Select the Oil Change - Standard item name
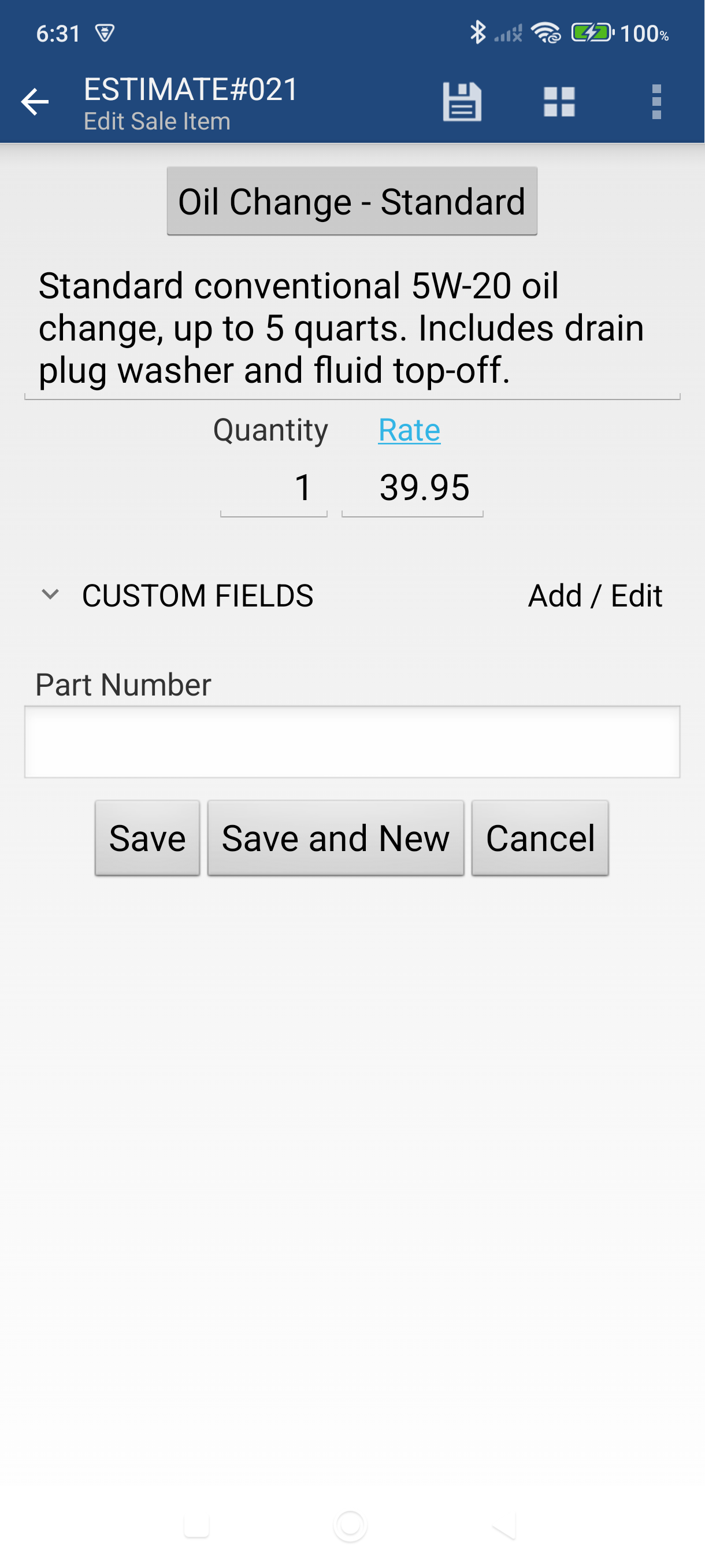The height and width of the screenshot is (1568, 705). 351,201
